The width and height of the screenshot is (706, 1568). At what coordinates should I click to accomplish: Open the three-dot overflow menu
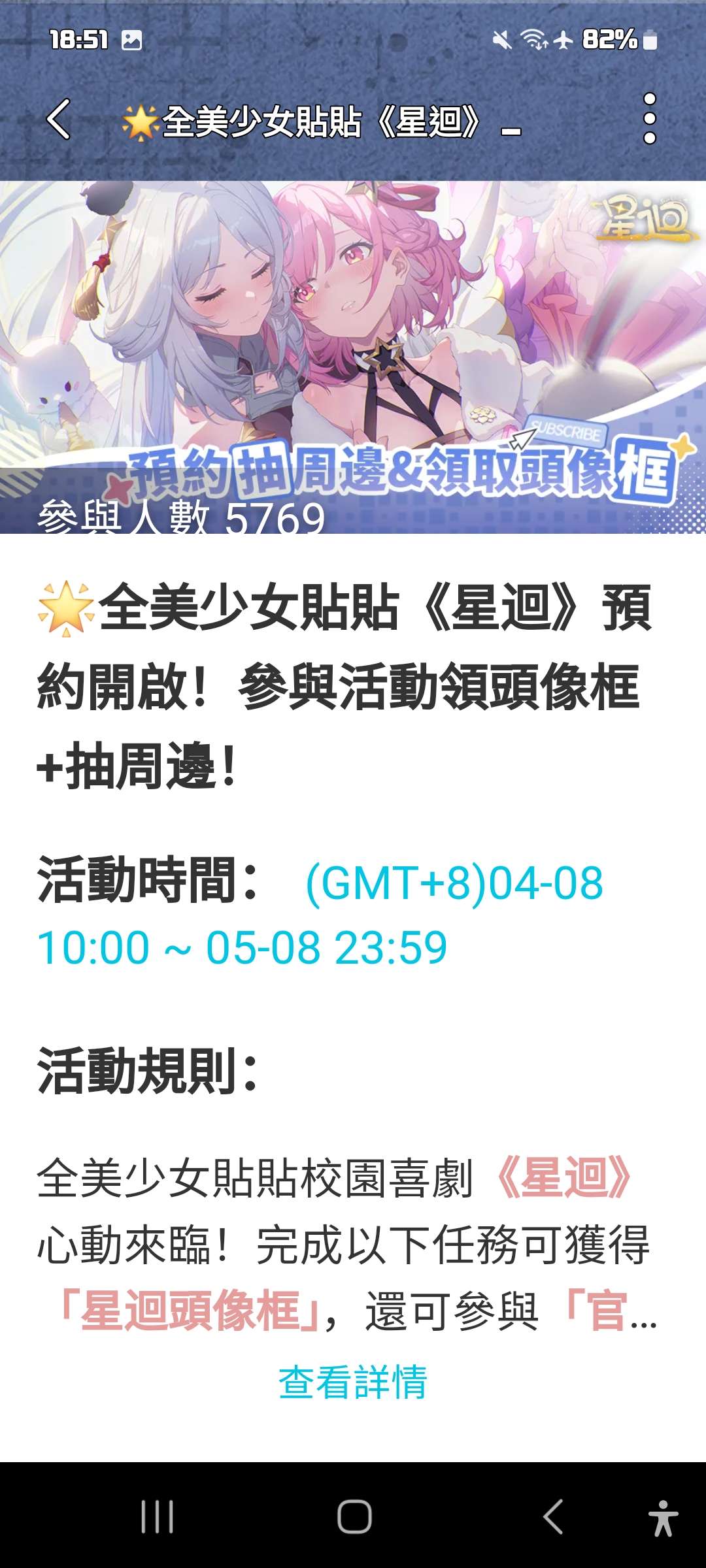[x=649, y=118]
